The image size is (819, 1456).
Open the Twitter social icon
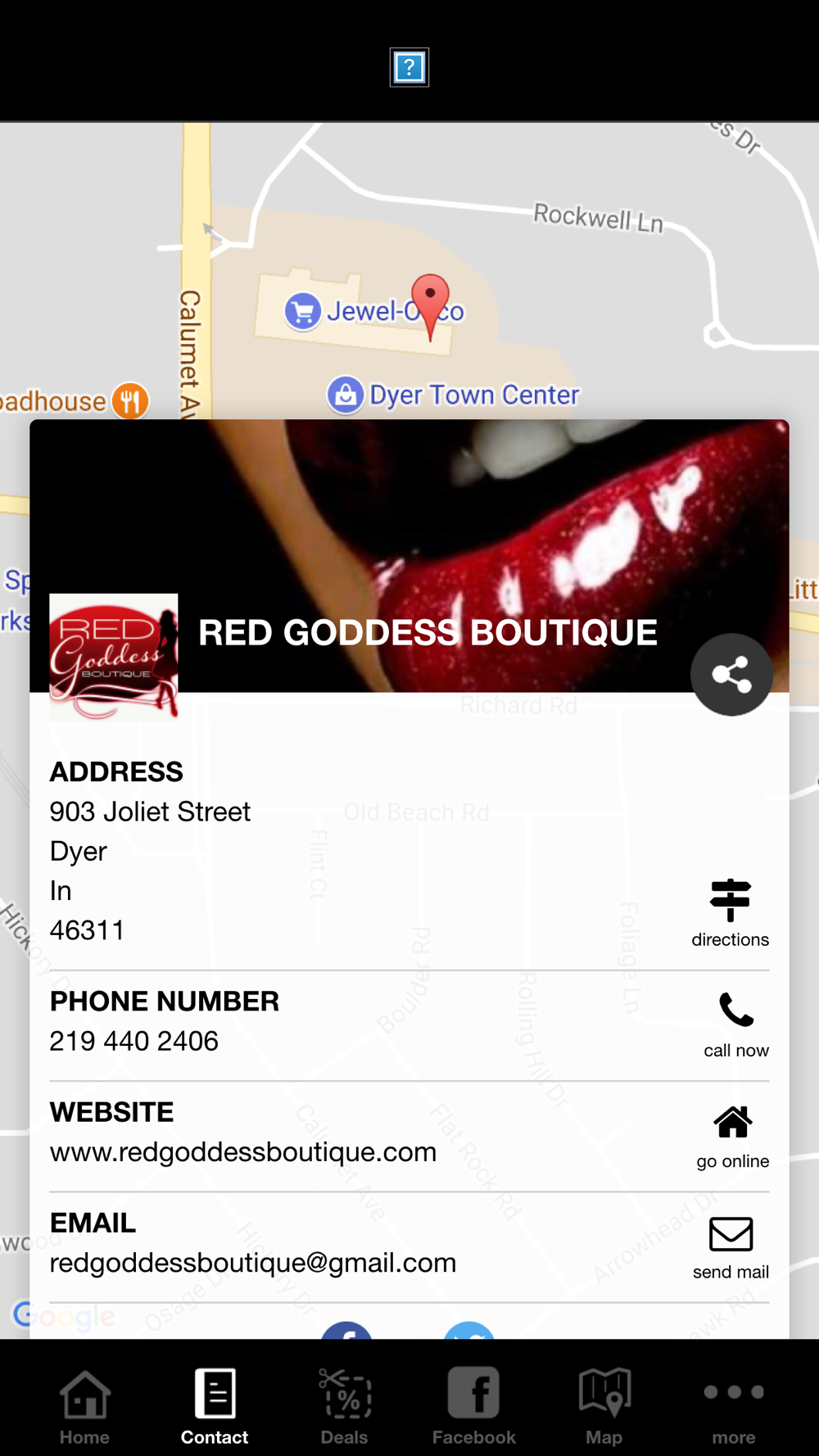click(x=469, y=1331)
